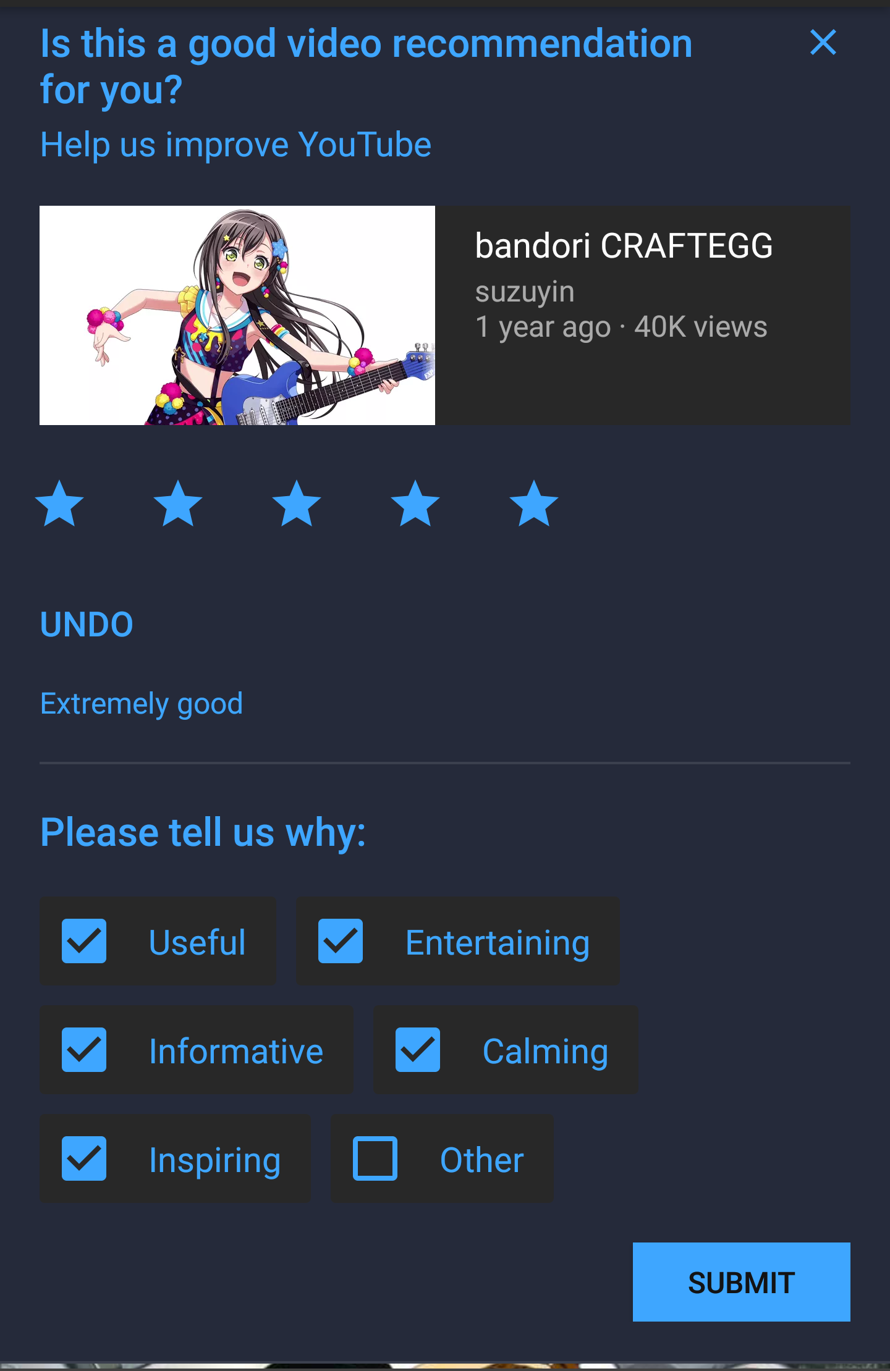Image resolution: width=890 pixels, height=1371 pixels.
Task: Rate the recommendation five stars
Action: click(533, 503)
